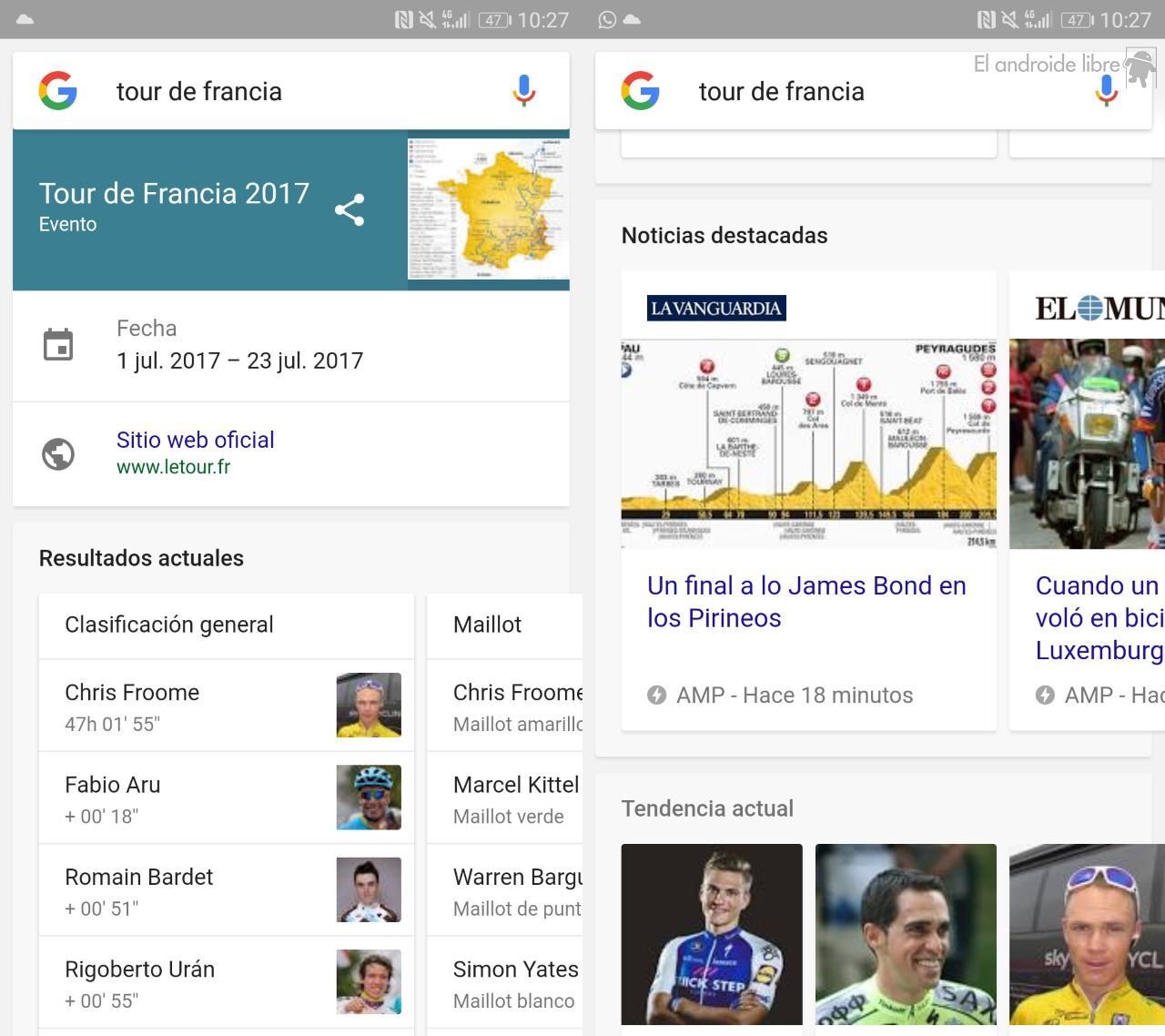Select Fabio Aru from the general classification
The height and width of the screenshot is (1036, 1165).
click(226, 798)
